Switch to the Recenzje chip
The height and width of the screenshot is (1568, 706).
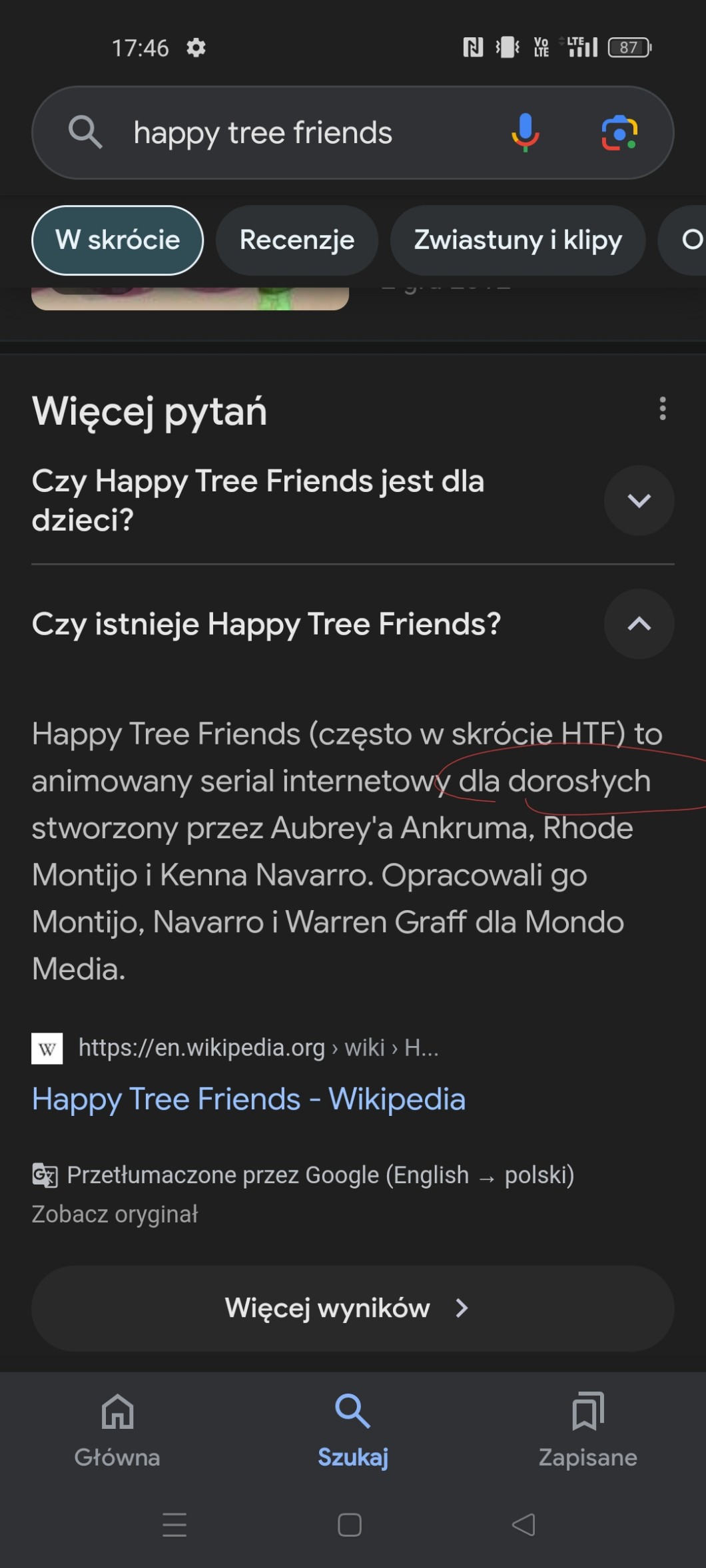[297, 240]
